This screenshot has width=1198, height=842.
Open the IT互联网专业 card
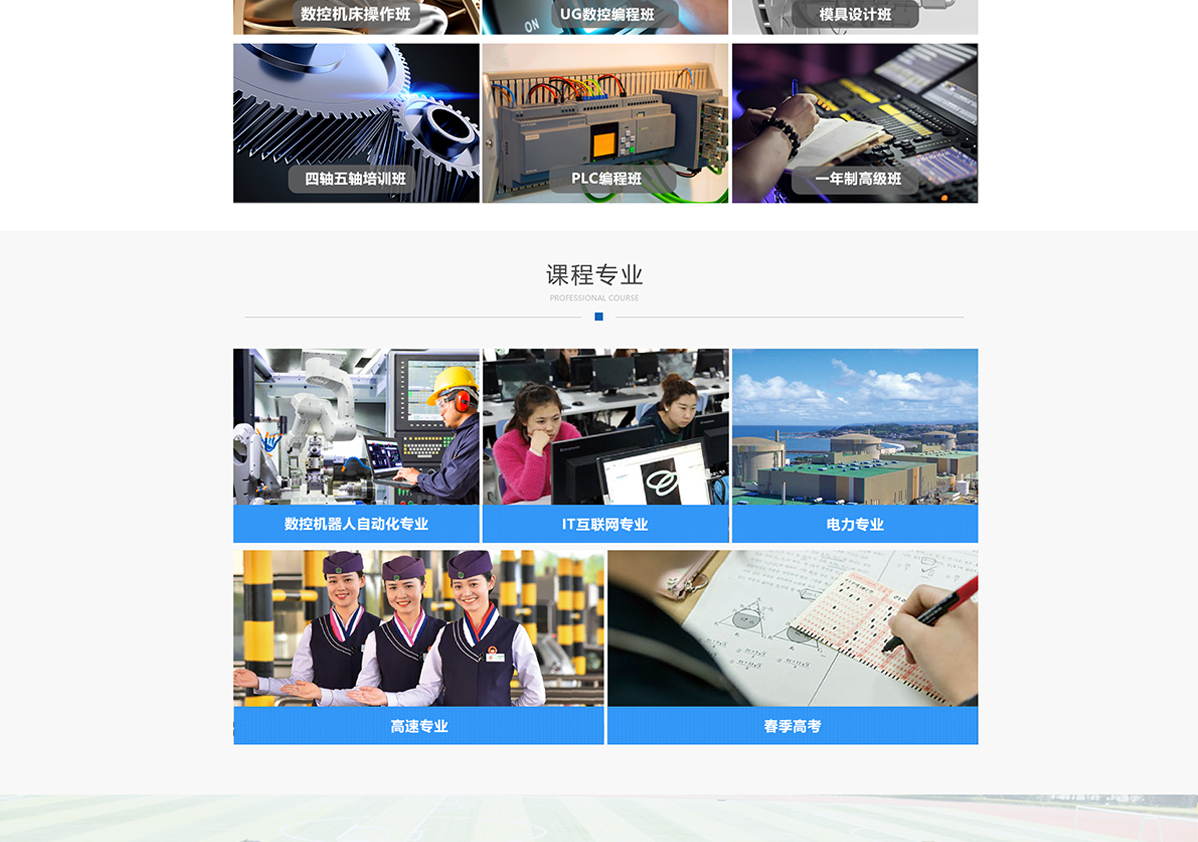click(605, 445)
